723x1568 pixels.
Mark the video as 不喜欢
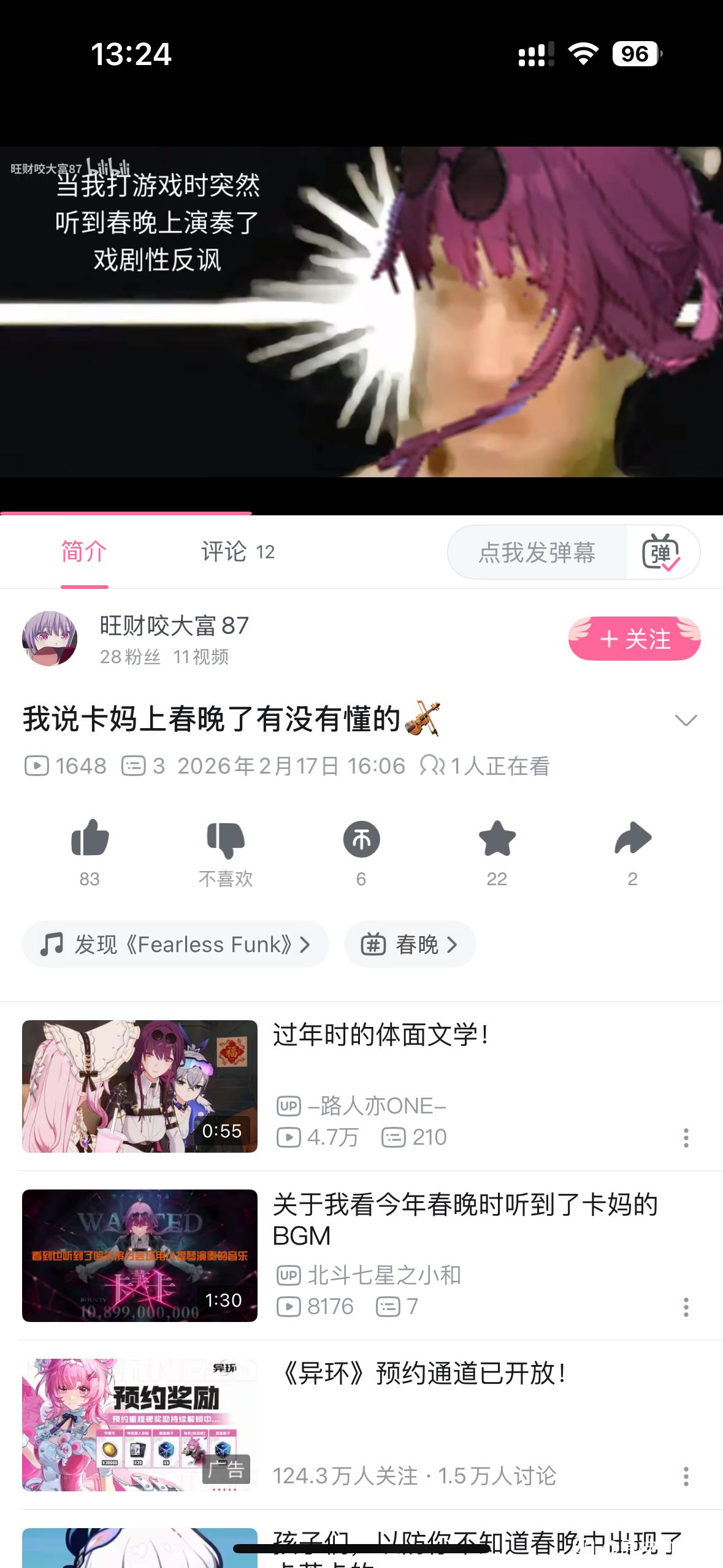[x=225, y=840]
